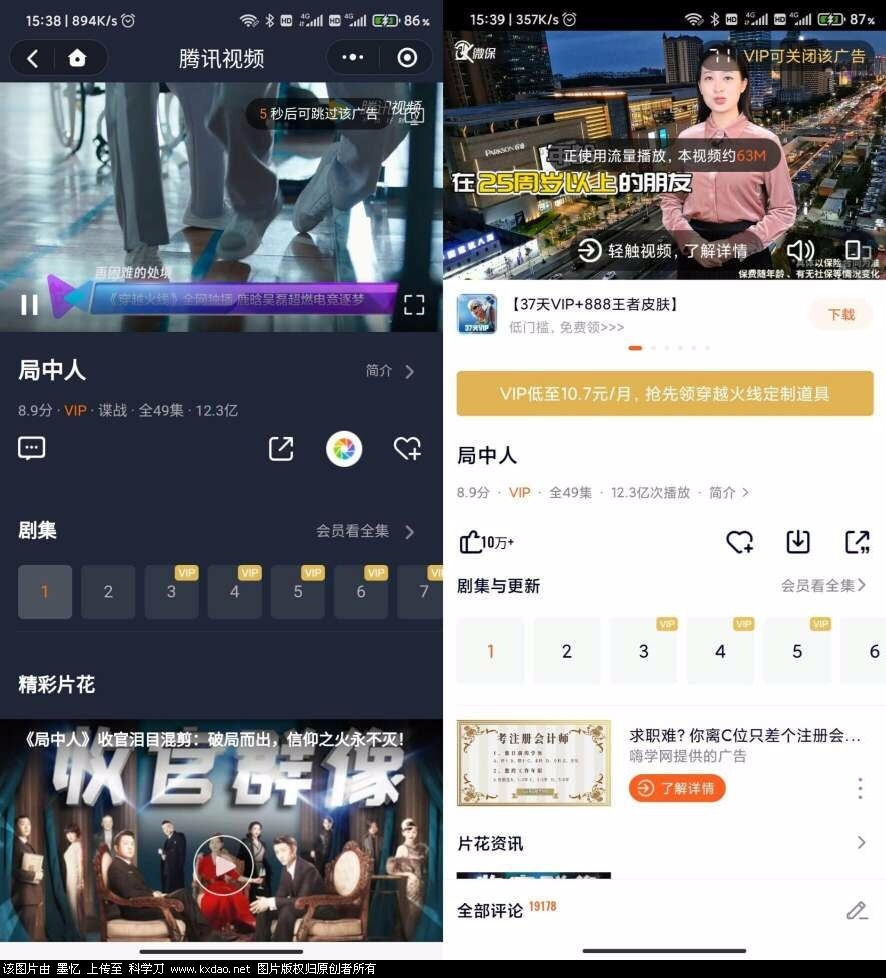The width and height of the screenshot is (886, 978).
Task: Open the comment bubble icon under 局中人
Action: (x=32, y=448)
